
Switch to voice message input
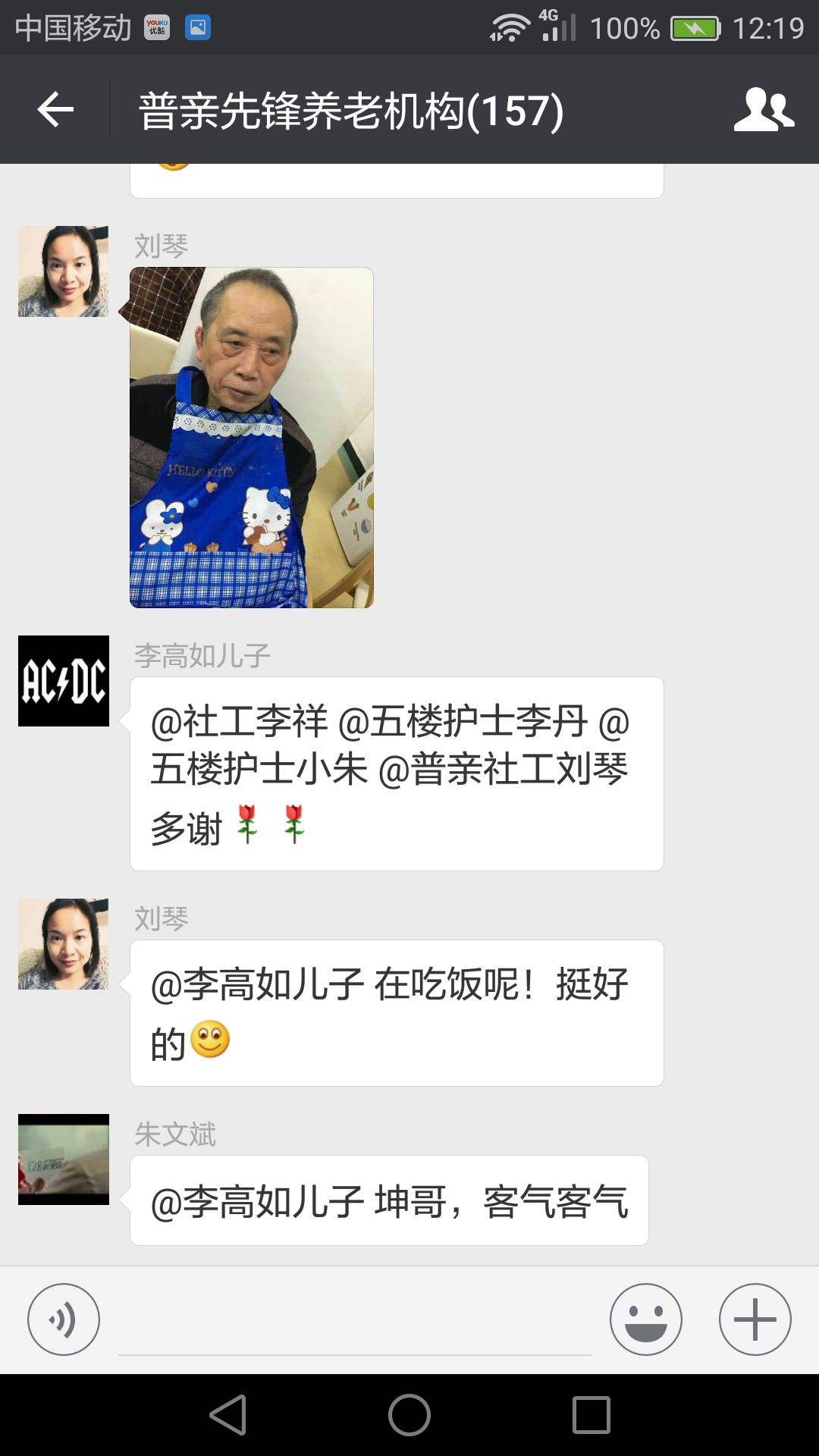pyautogui.click(x=64, y=1319)
